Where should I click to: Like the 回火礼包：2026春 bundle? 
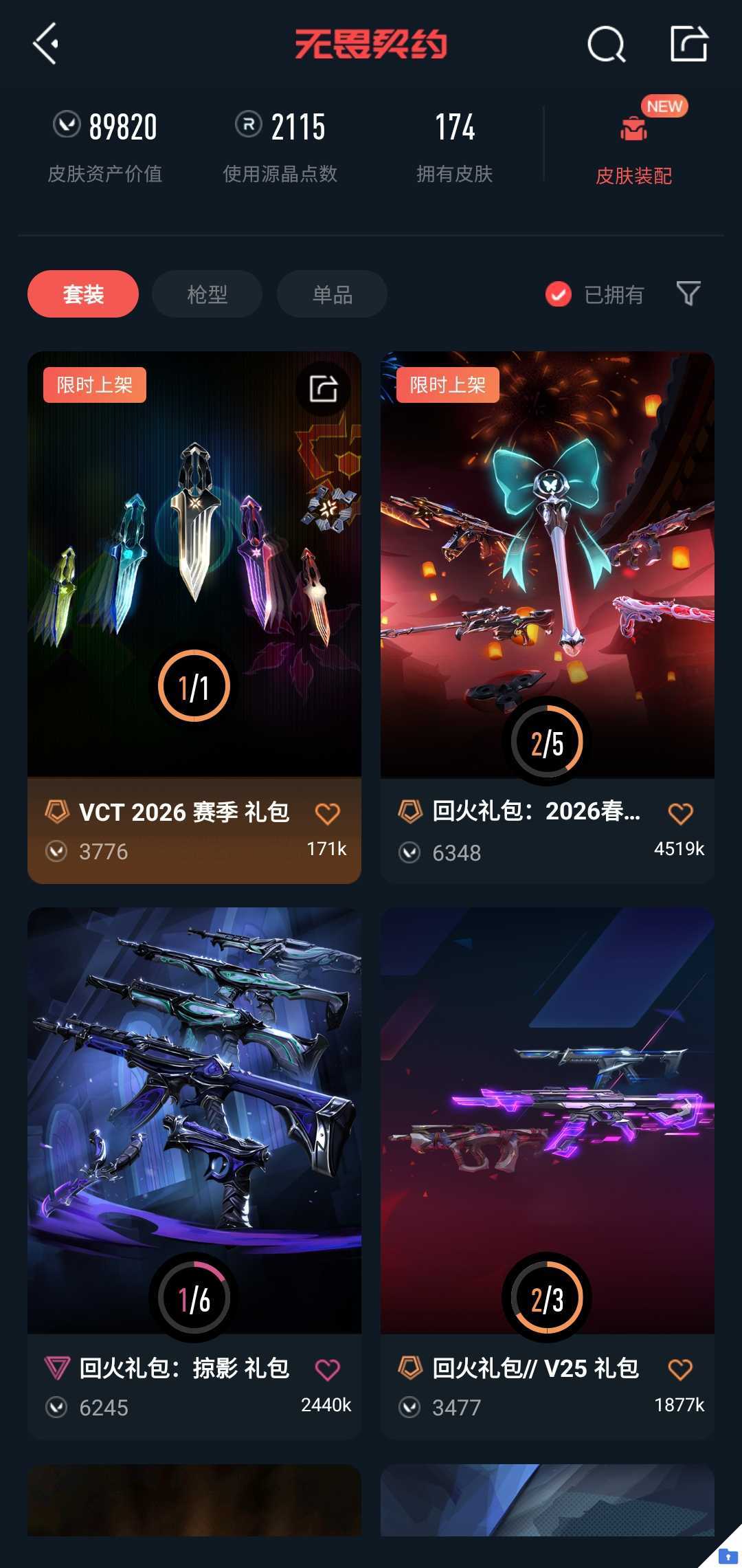(x=680, y=814)
